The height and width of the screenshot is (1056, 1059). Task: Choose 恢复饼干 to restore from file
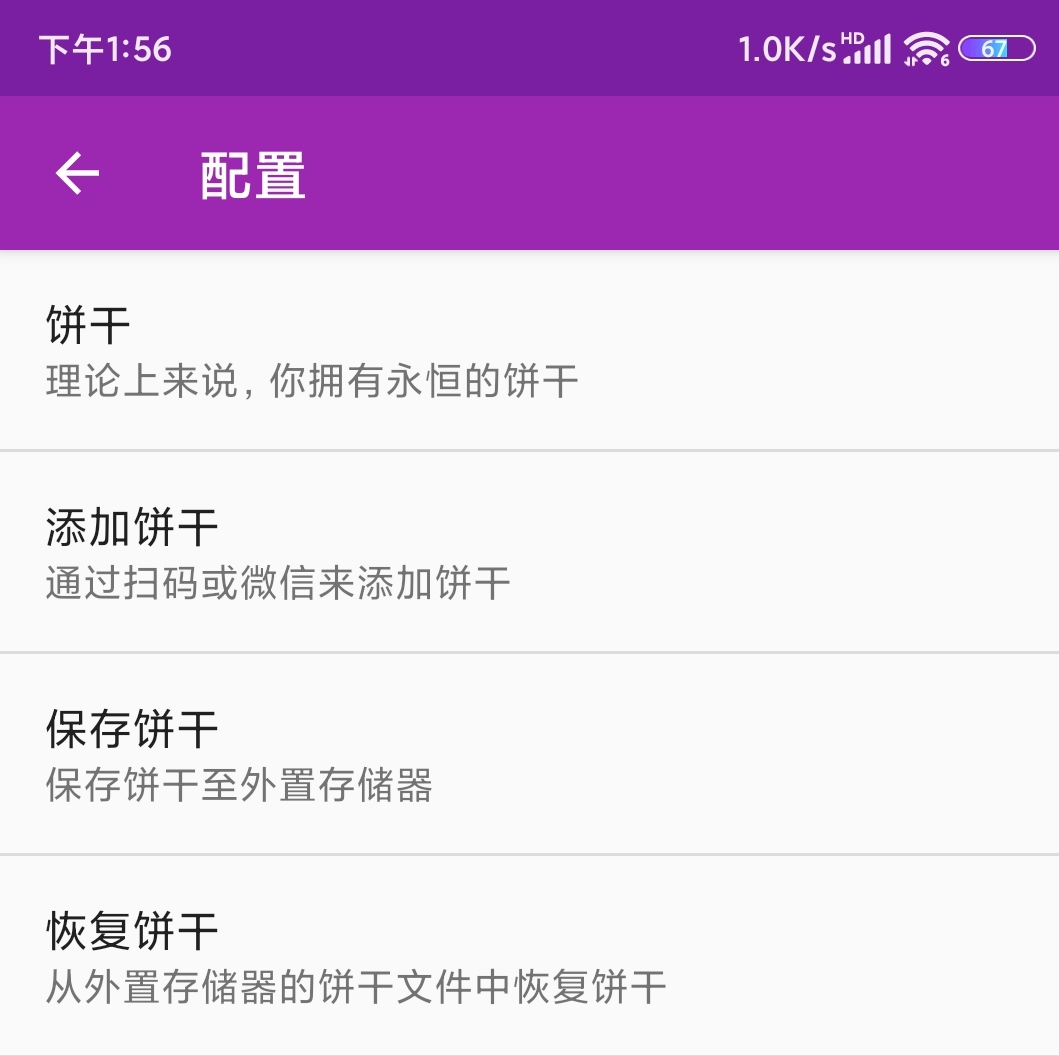[529, 957]
